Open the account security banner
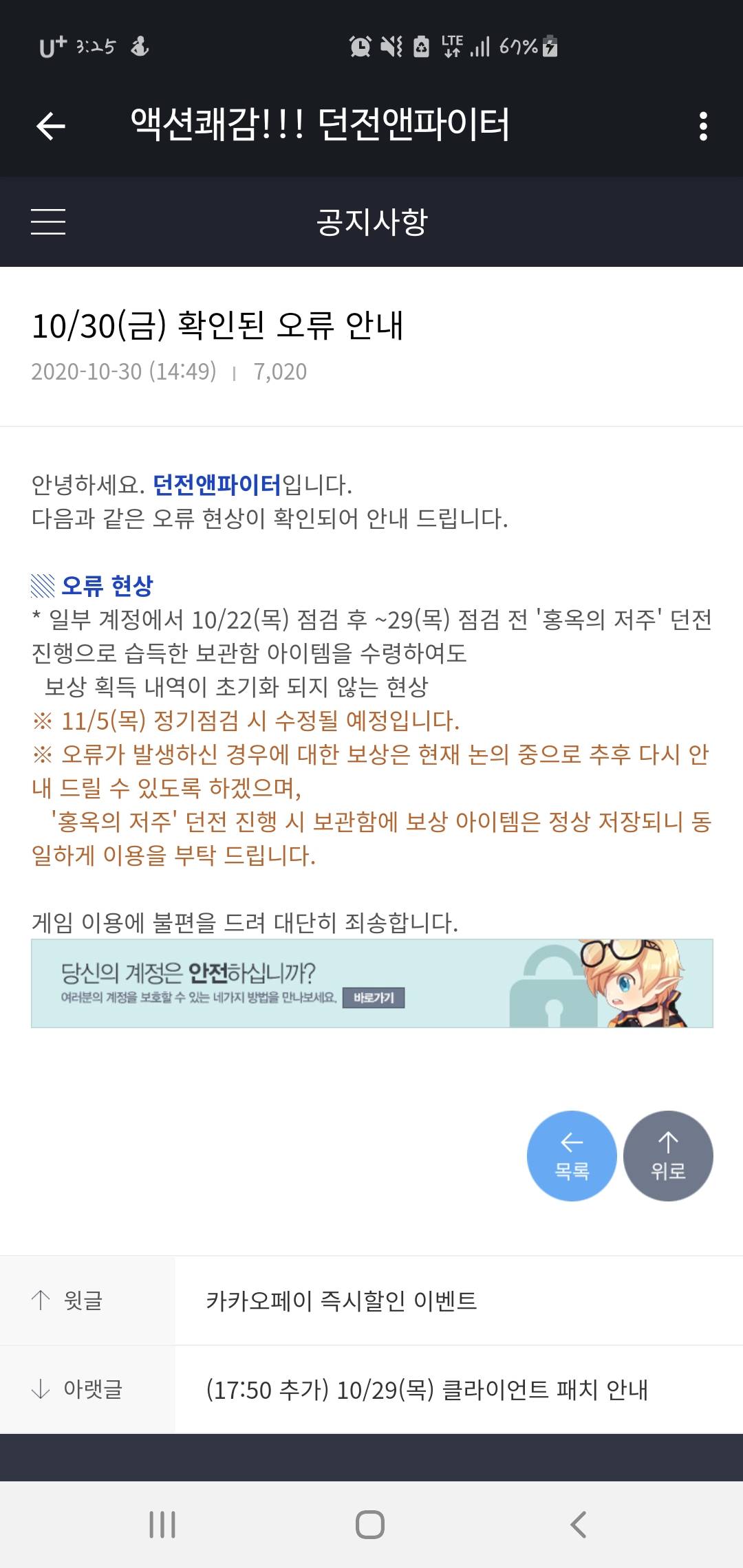 point(371,983)
